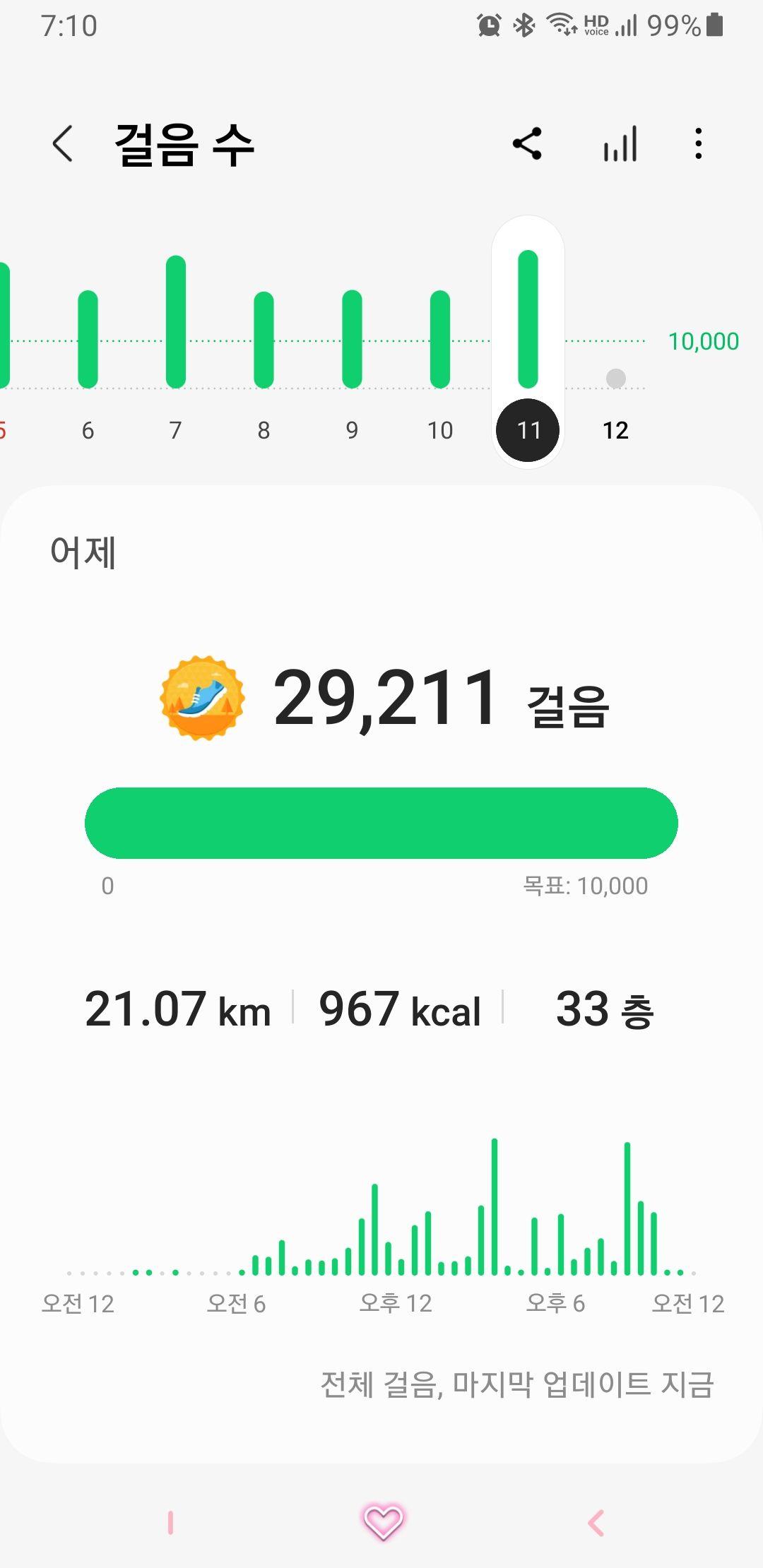Share the step count record
Image resolution: width=763 pixels, height=1568 pixels.
tap(527, 143)
